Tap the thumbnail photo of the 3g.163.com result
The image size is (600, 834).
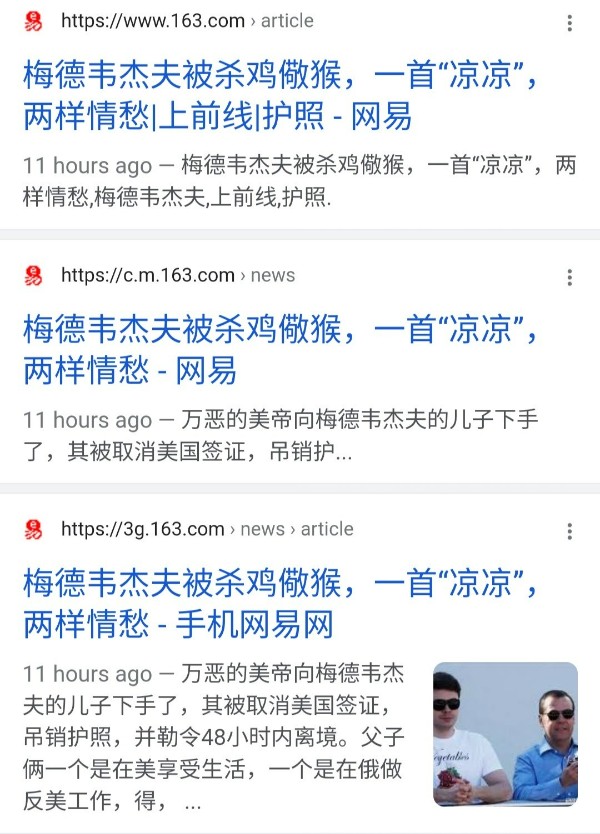(x=505, y=733)
